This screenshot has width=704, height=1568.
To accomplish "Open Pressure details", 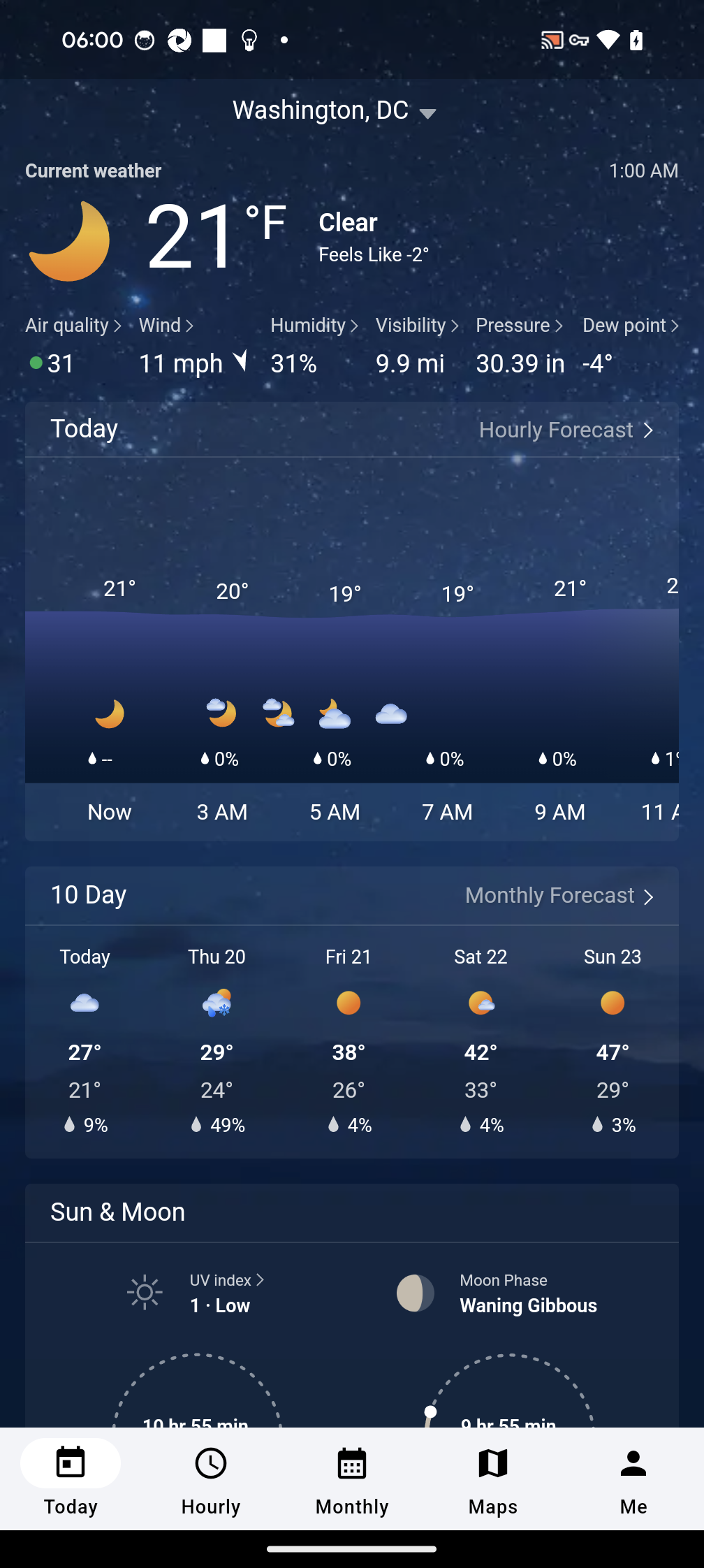I will click(519, 326).
